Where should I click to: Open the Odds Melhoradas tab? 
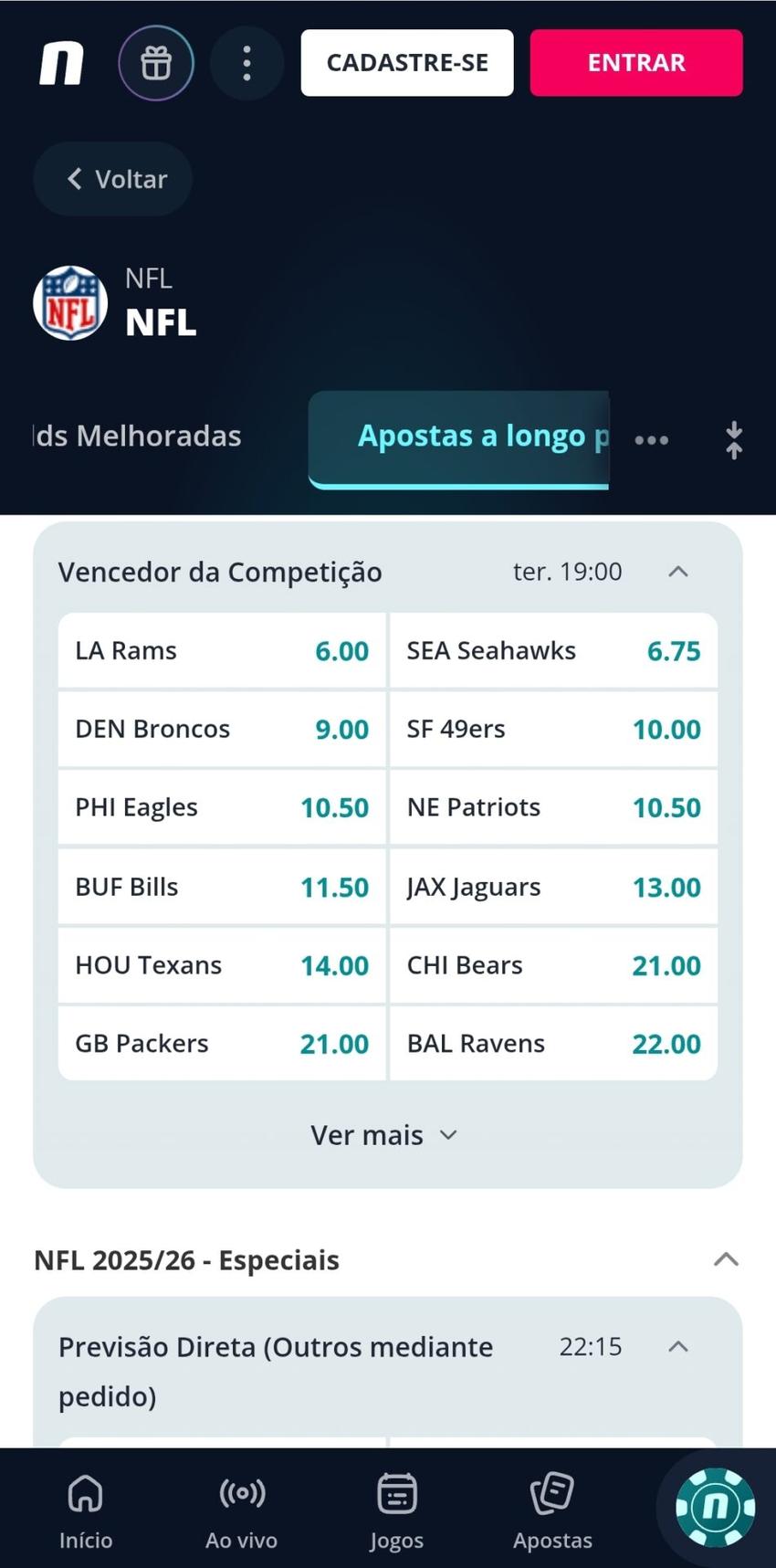pos(135,437)
